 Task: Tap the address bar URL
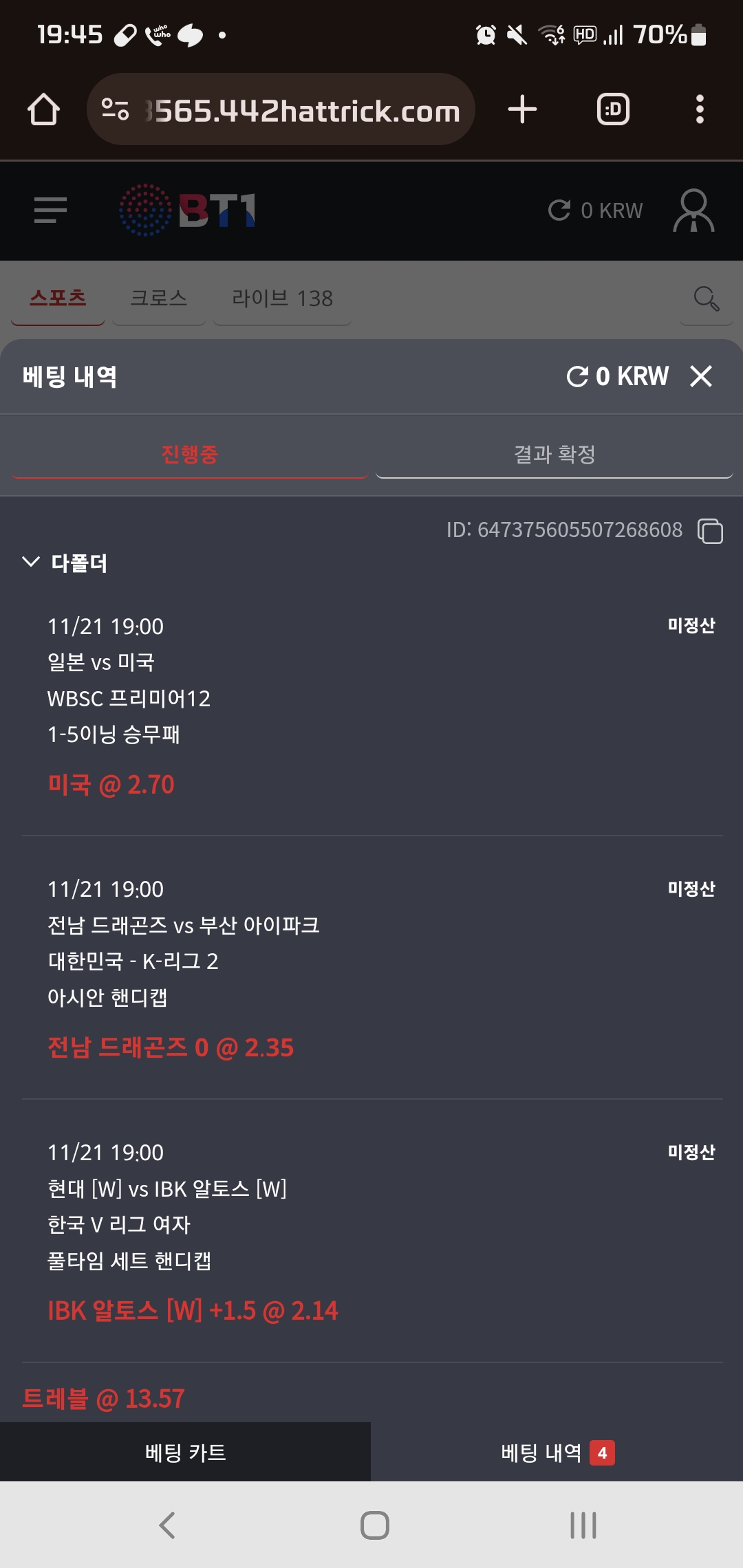point(301,110)
